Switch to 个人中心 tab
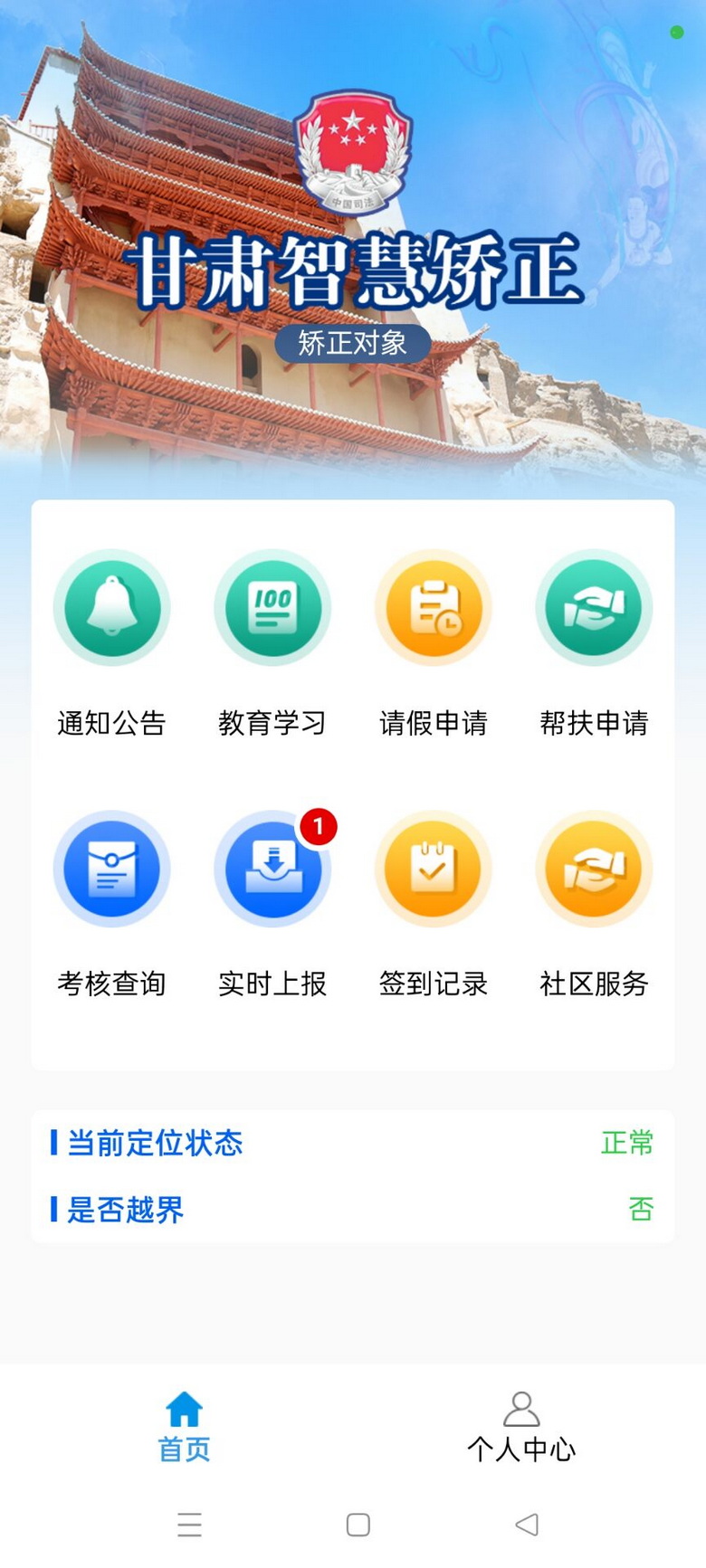This screenshot has height=1568, width=706. (x=521, y=1427)
